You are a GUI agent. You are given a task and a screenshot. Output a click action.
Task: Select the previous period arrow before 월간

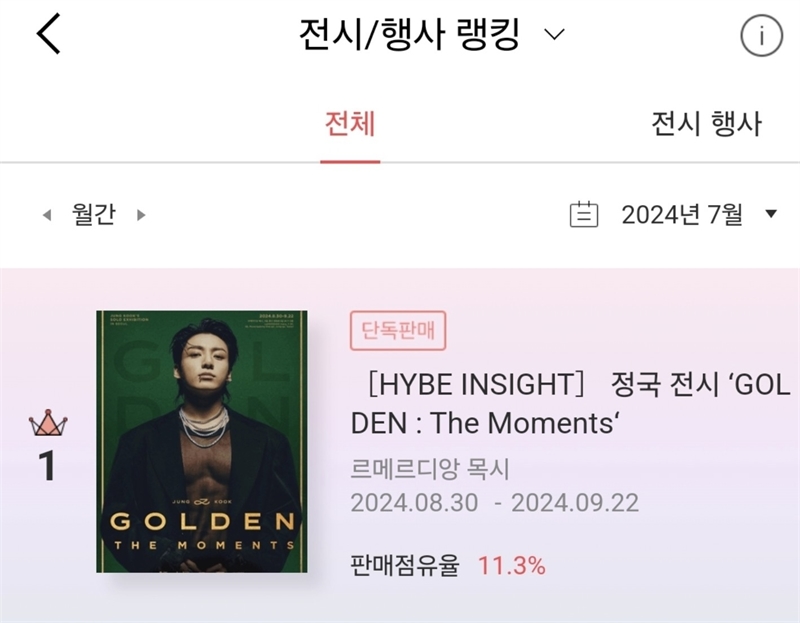pyautogui.click(x=46, y=215)
